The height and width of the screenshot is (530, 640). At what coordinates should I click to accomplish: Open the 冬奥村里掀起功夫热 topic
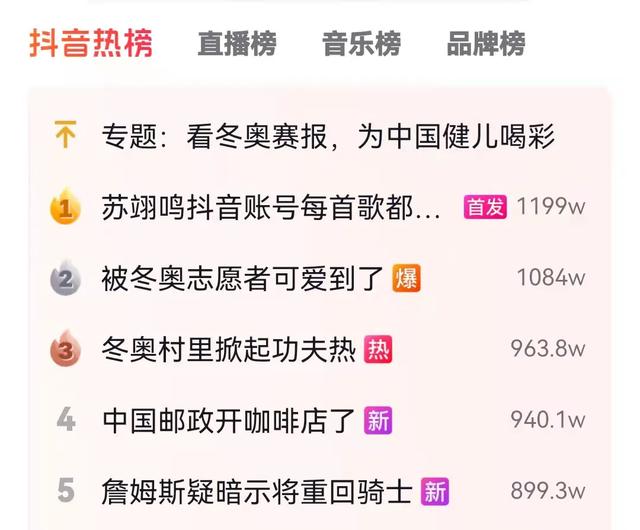[229, 349]
